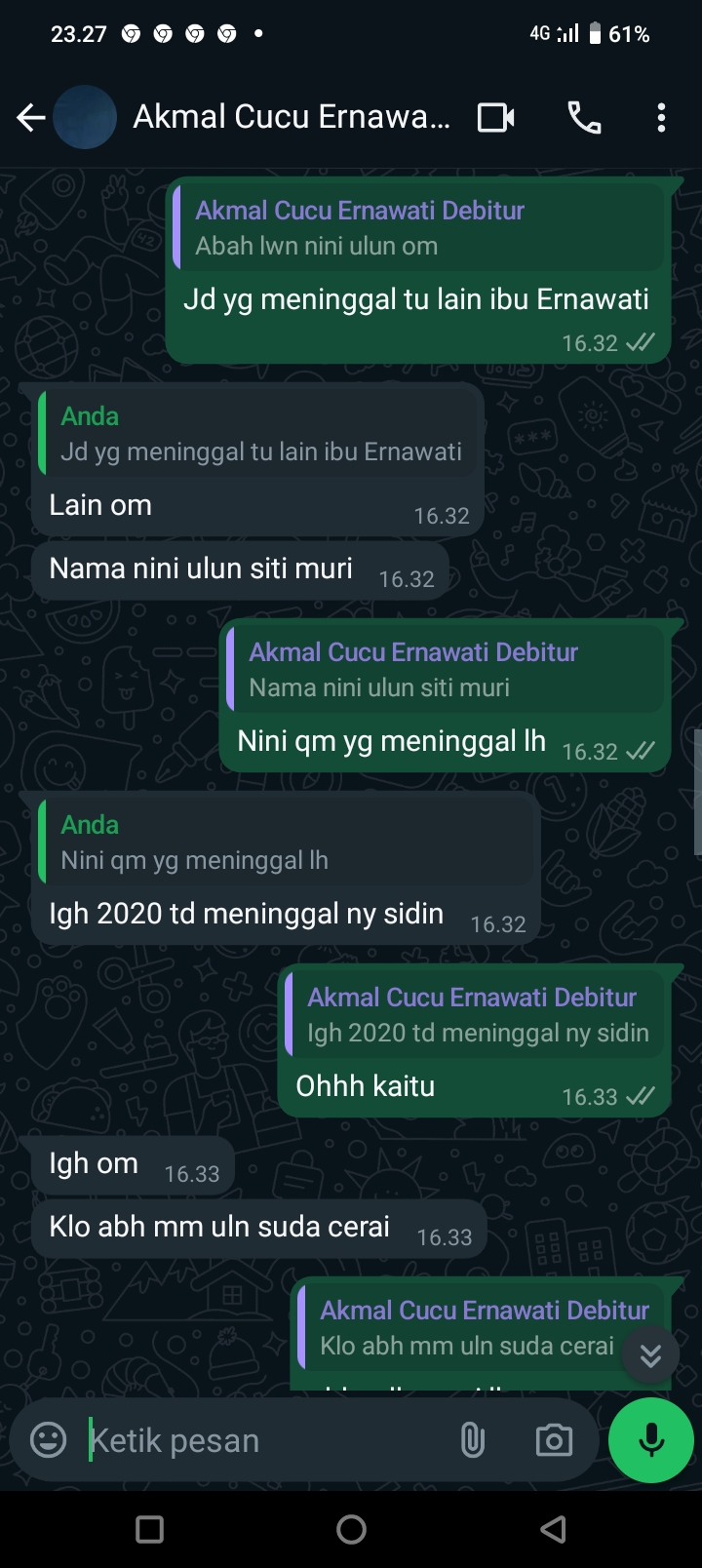The height and width of the screenshot is (1568, 702).
Task: Go to the phone's home screen
Action: click(x=351, y=1529)
